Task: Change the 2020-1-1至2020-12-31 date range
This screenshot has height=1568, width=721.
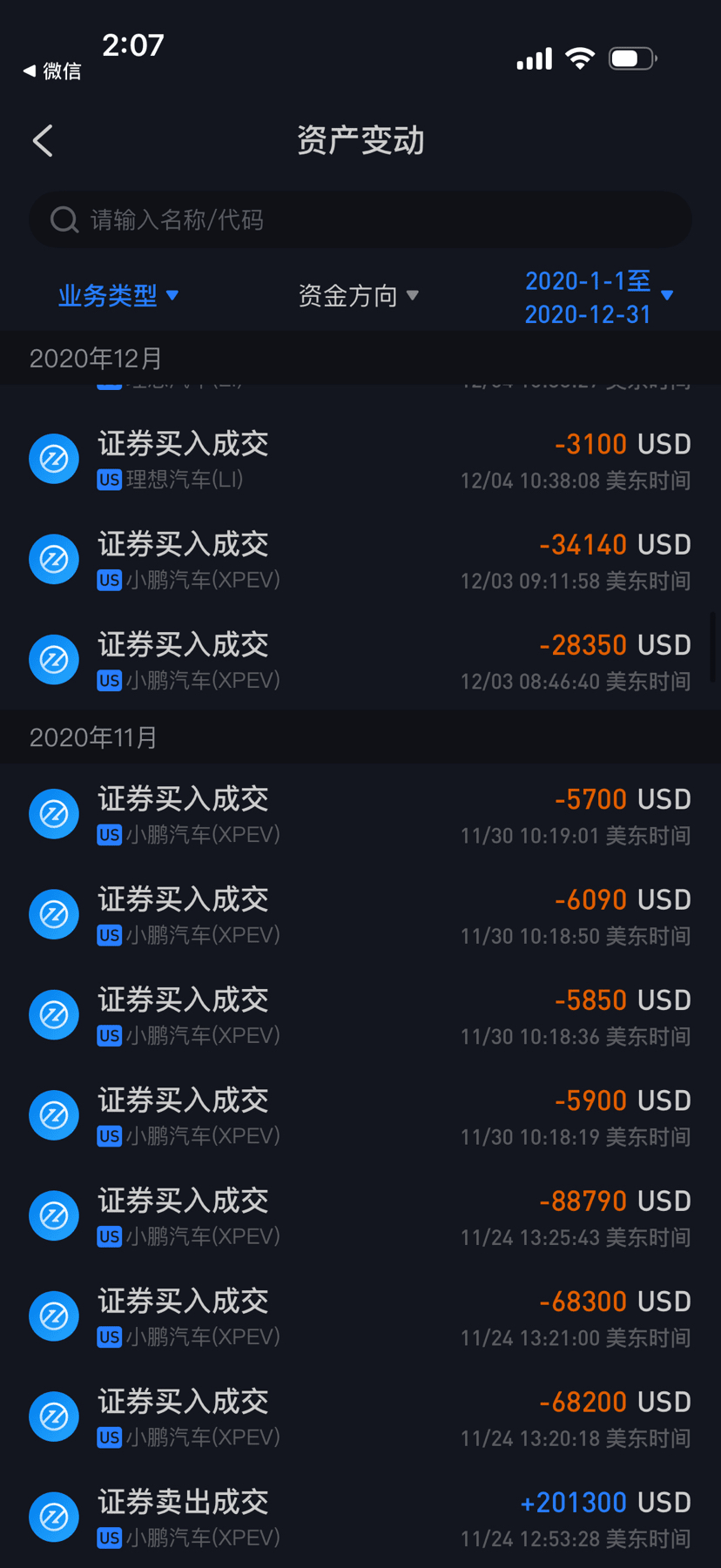Action: click(598, 297)
